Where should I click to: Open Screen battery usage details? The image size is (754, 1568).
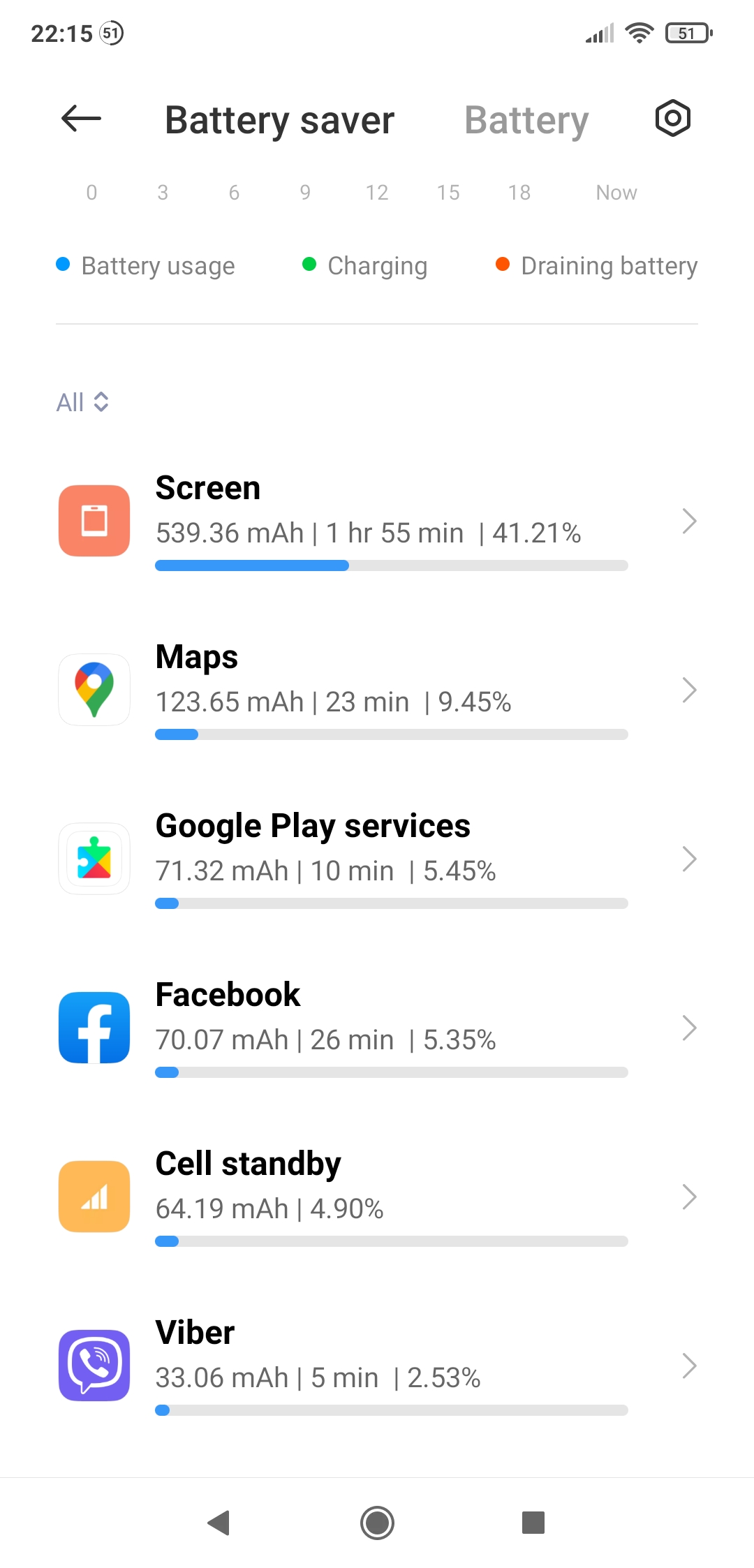pyautogui.click(x=377, y=521)
